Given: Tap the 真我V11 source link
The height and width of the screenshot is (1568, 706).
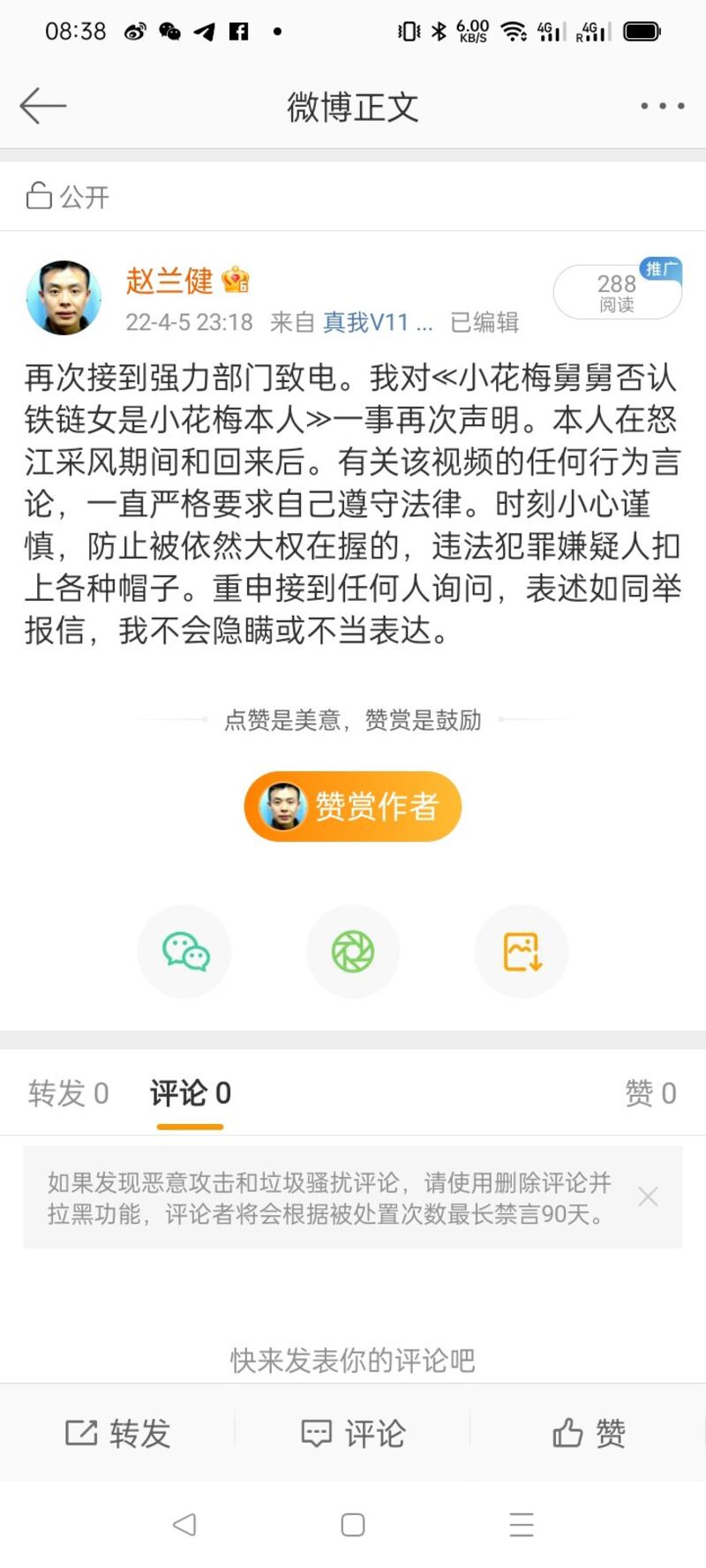Looking at the screenshot, I should click(365, 322).
